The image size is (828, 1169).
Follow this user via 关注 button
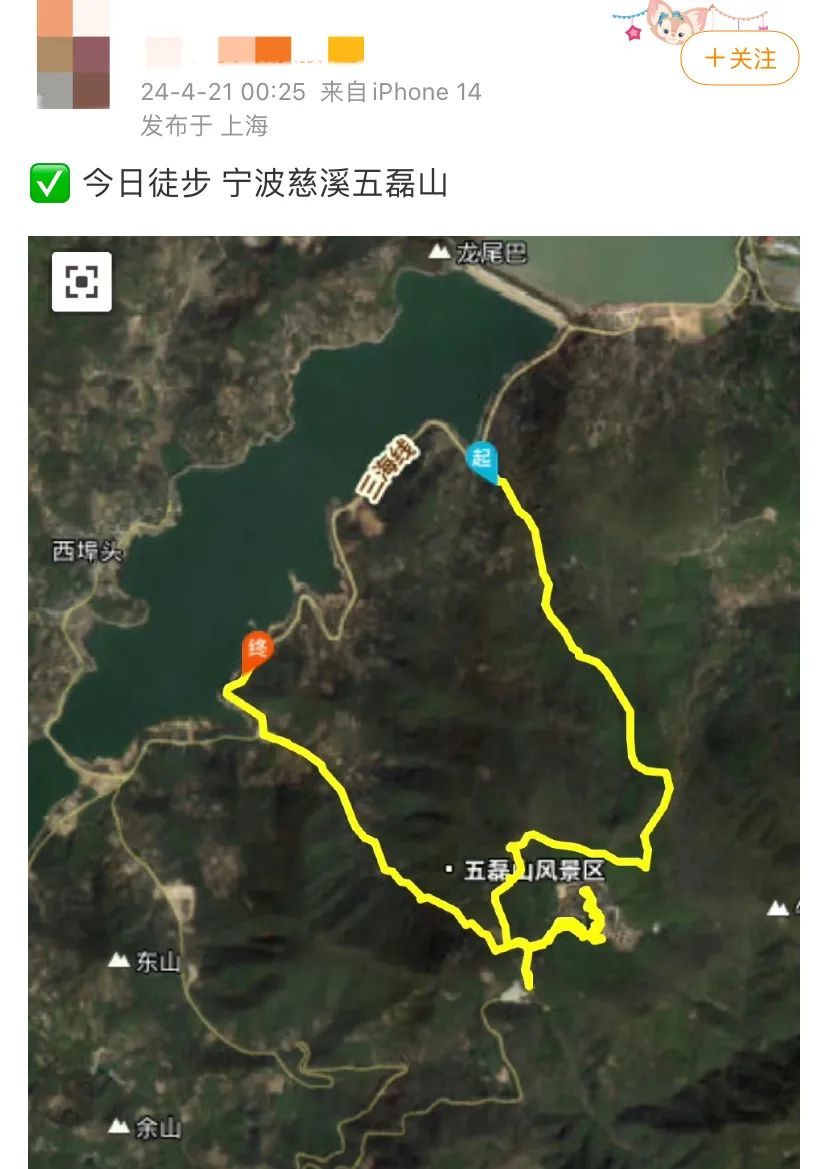pyautogui.click(x=739, y=58)
